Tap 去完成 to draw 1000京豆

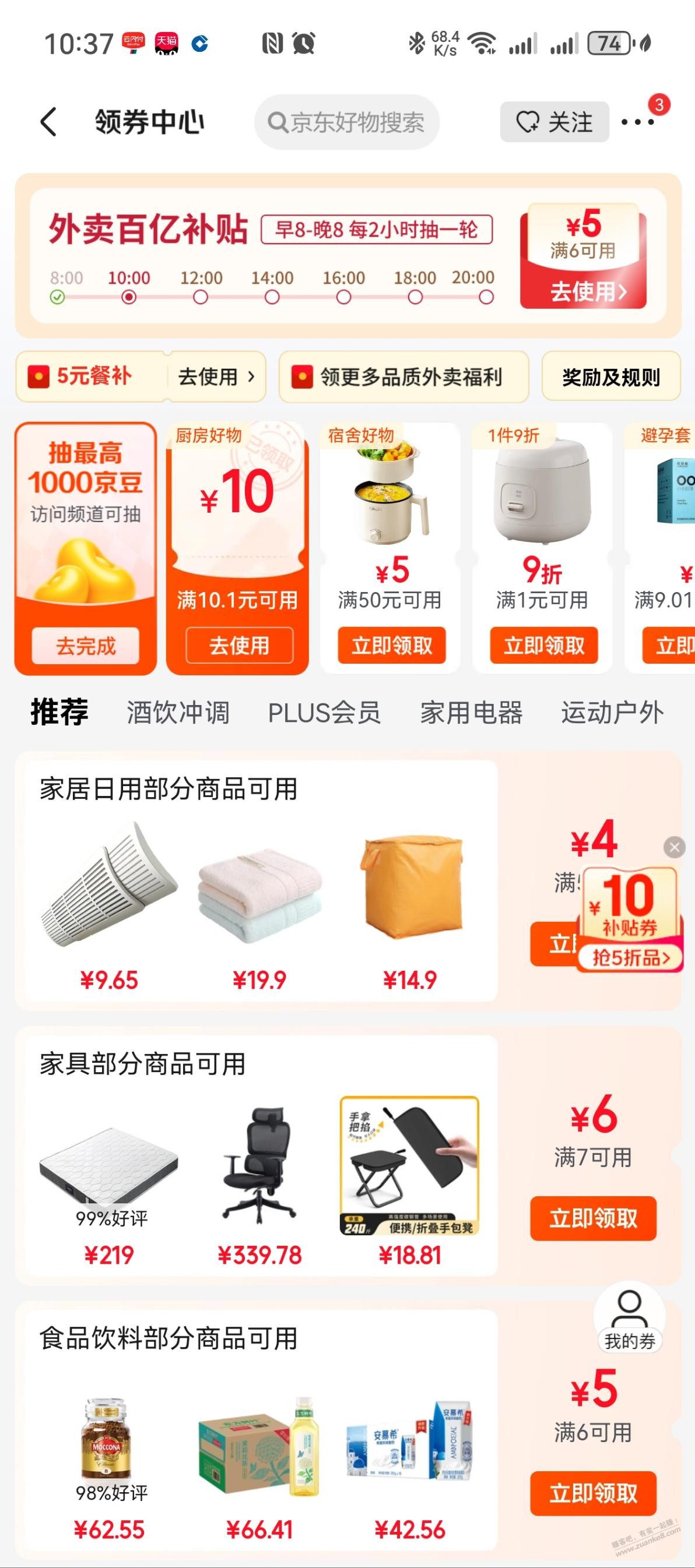pyautogui.click(x=85, y=645)
